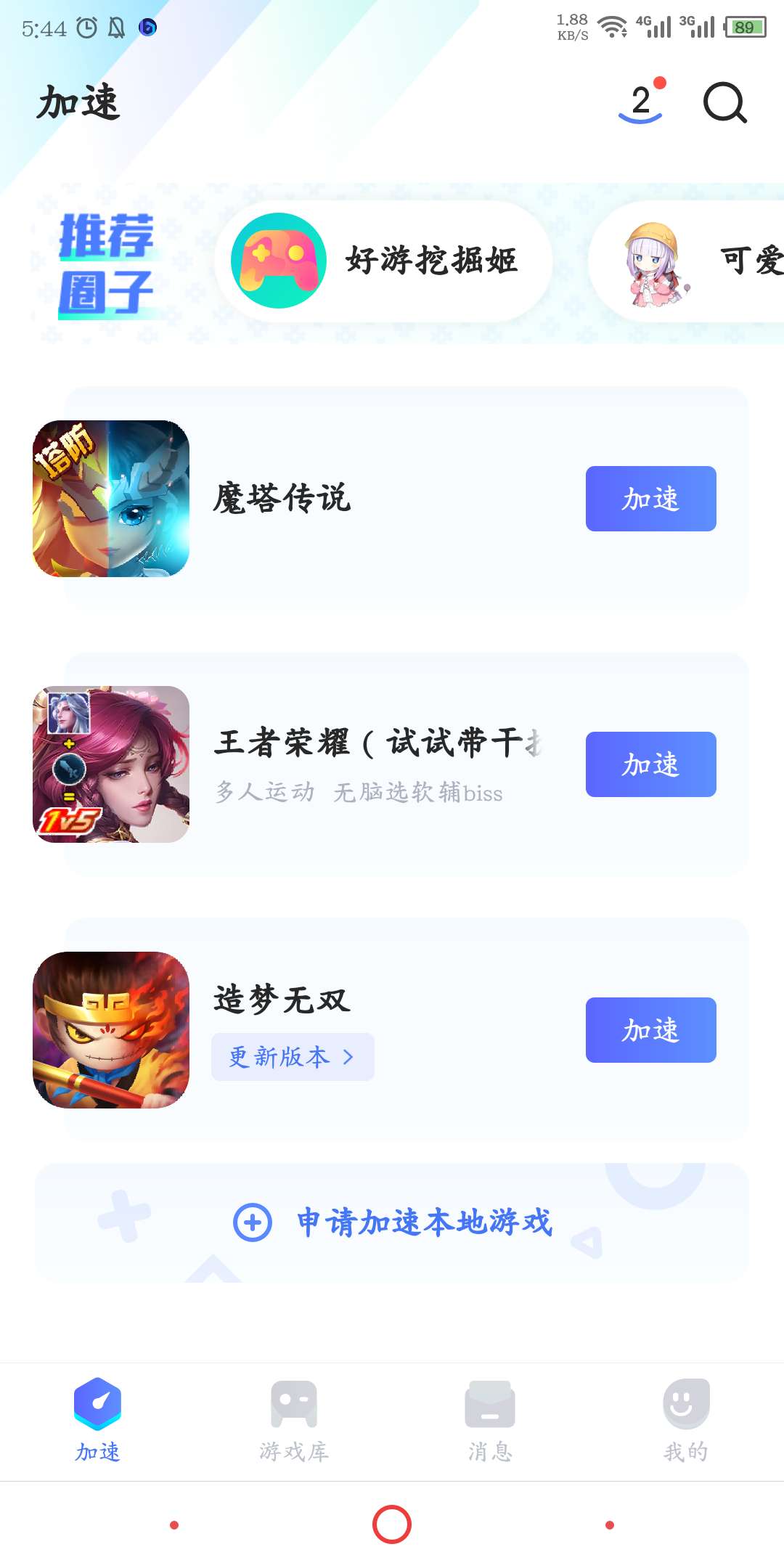Image resolution: width=784 pixels, height=1568 pixels.
Task: Go to the 我的 tab
Action: [686, 1421]
